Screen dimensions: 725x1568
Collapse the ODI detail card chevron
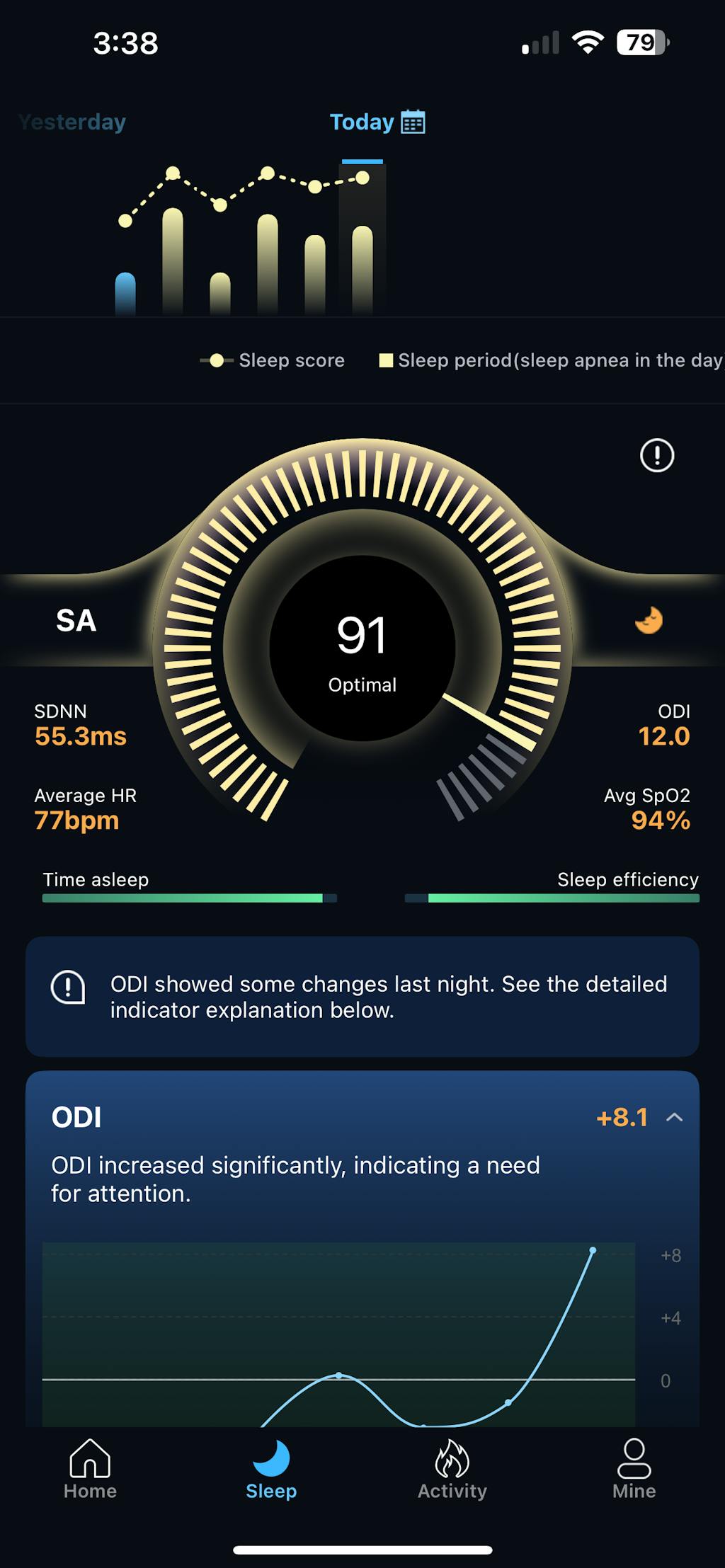pyautogui.click(x=674, y=1117)
